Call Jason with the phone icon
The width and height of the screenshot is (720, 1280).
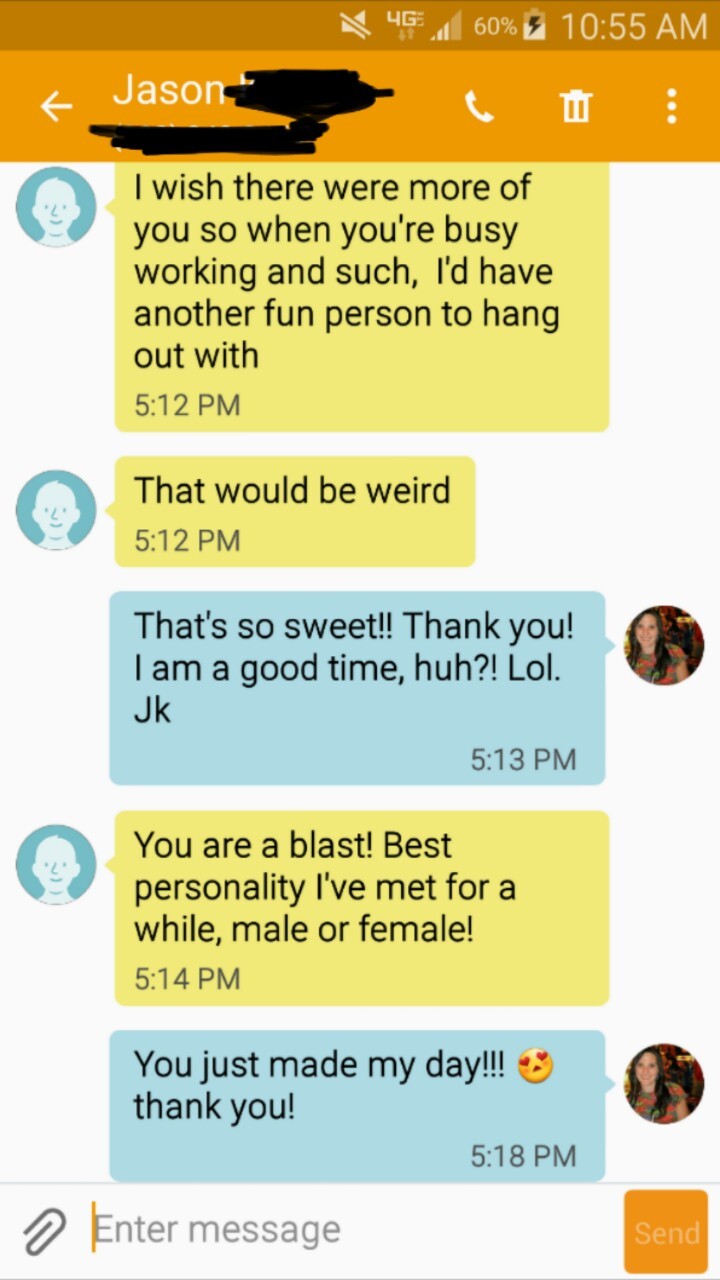(479, 106)
